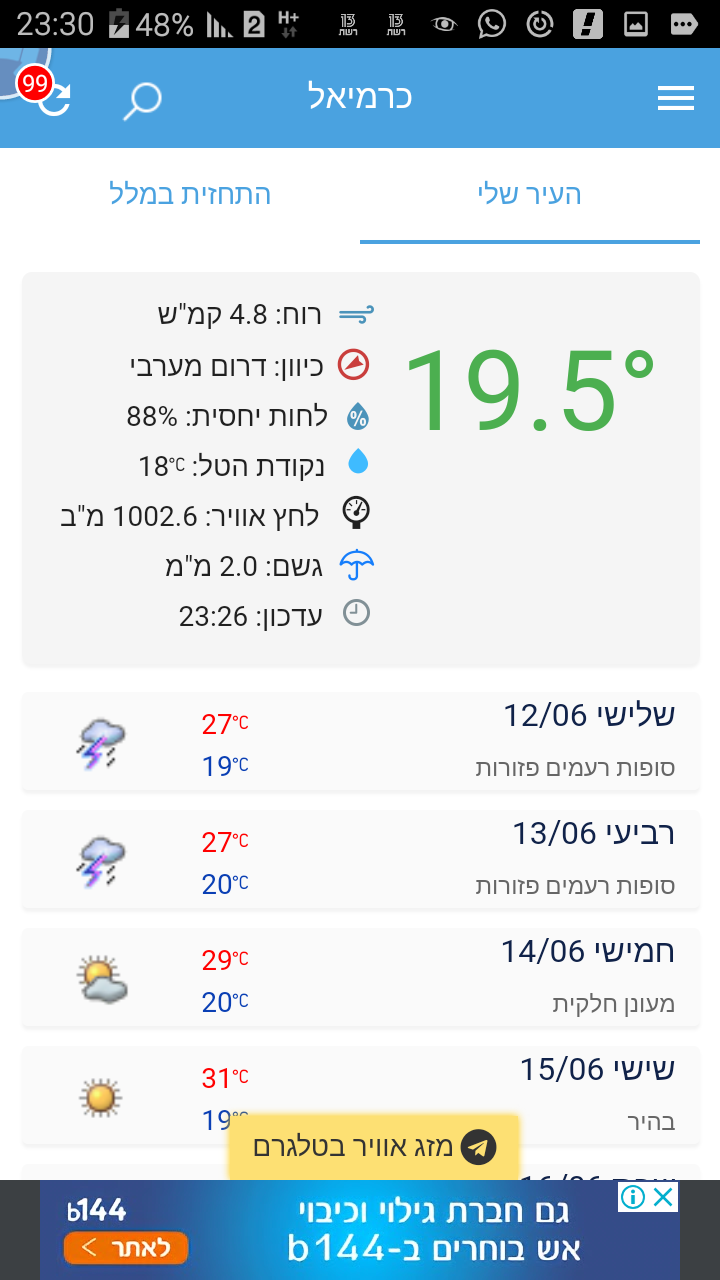The width and height of the screenshot is (720, 1280).
Task: Open the מזג אוויר בטלגרם Telegram button
Action: pyautogui.click(x=374, y=1147)
